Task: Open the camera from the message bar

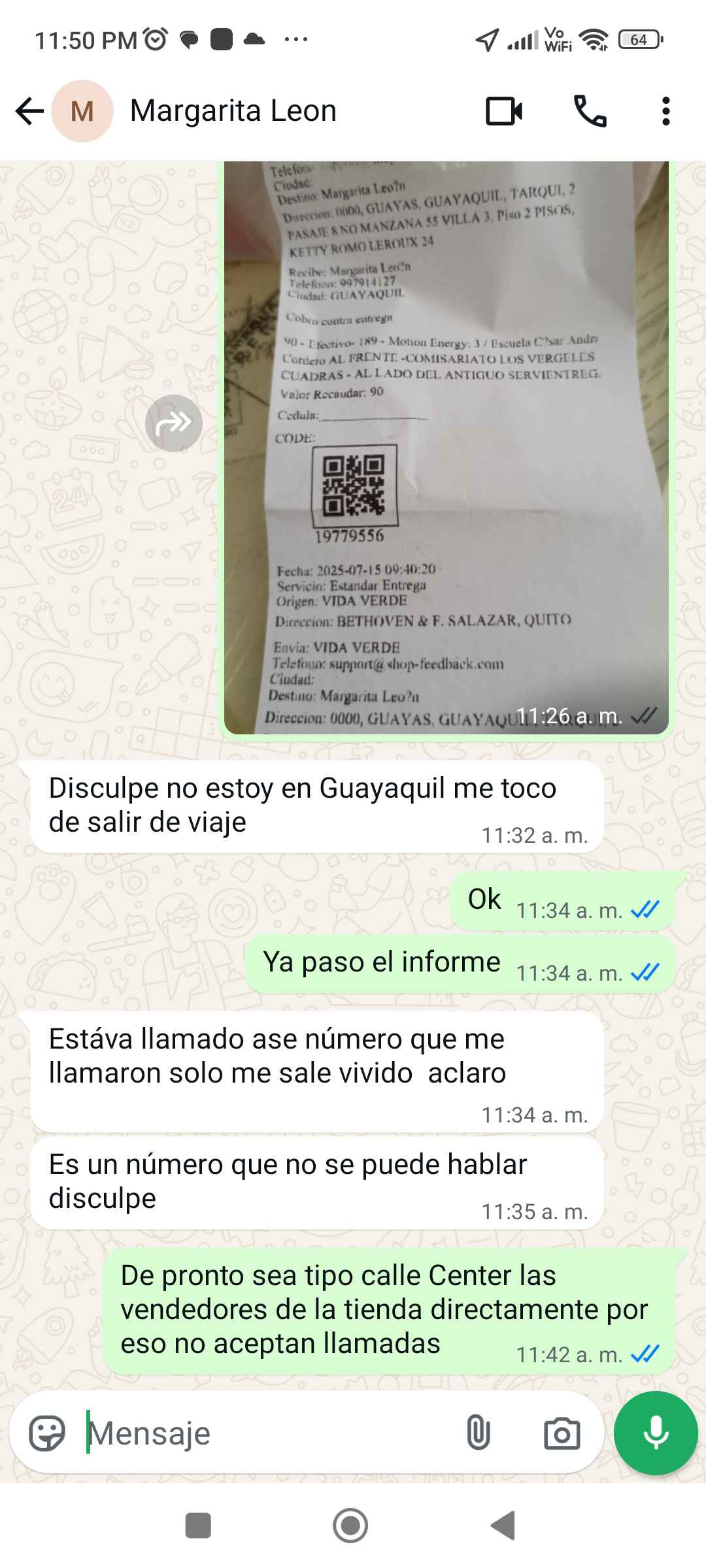Action: click(562, 1433)
